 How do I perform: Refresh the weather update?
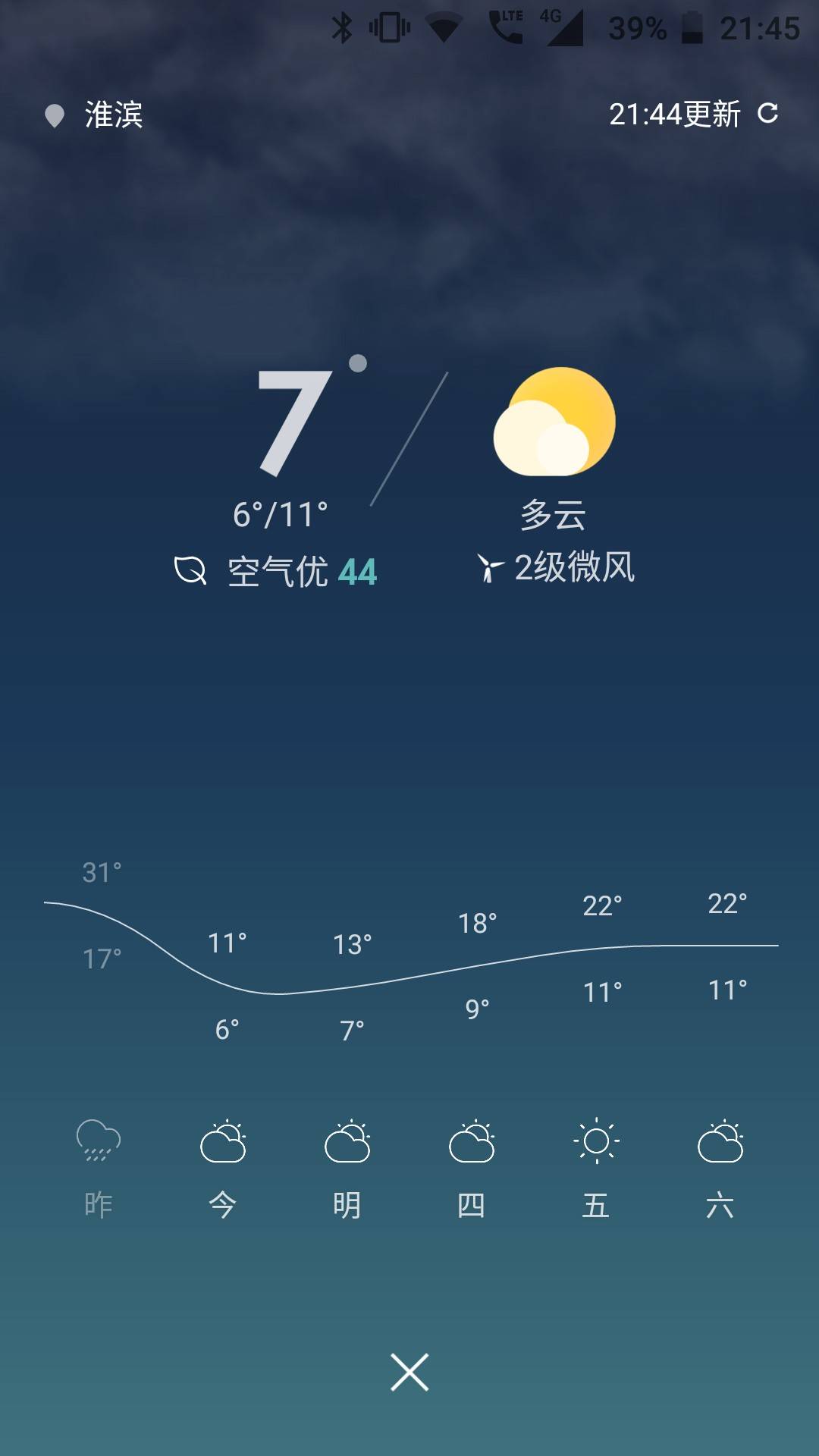point(767,114)
